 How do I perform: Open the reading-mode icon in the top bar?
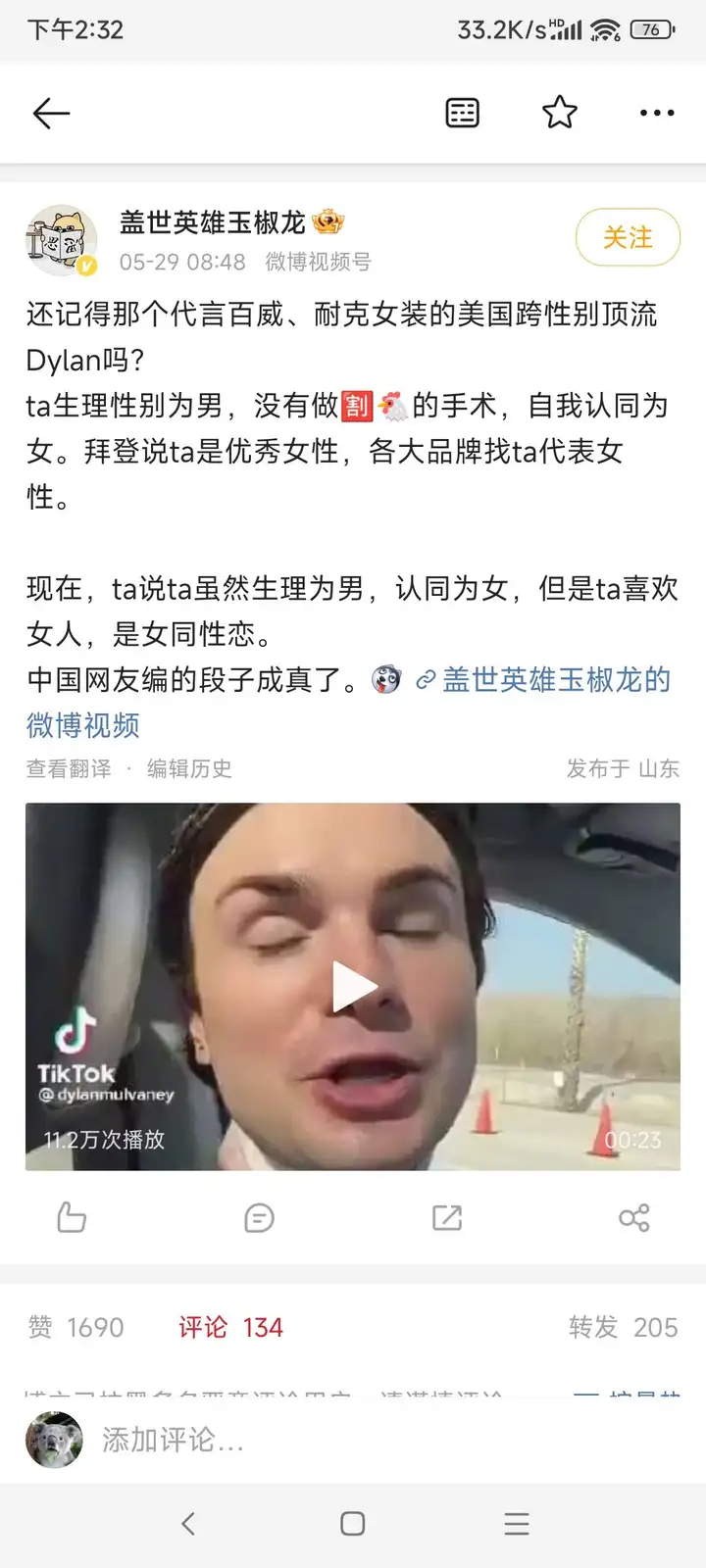pos(462,114)
